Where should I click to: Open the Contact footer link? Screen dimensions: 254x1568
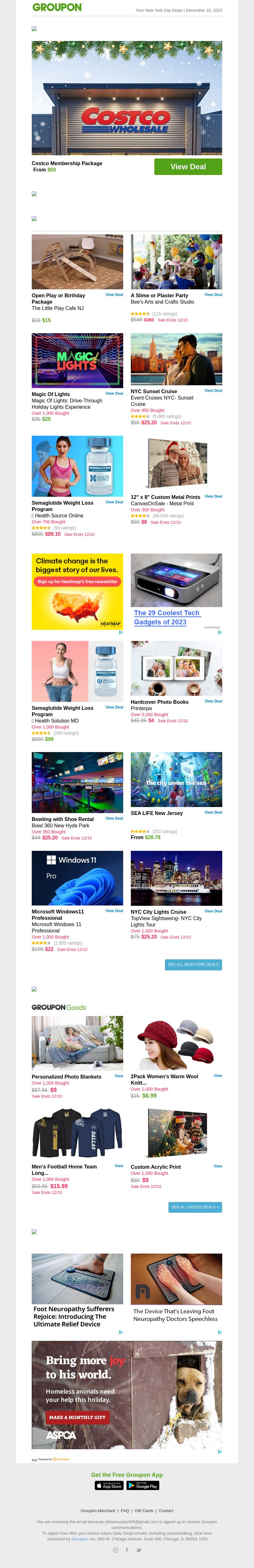point(166,1511)
